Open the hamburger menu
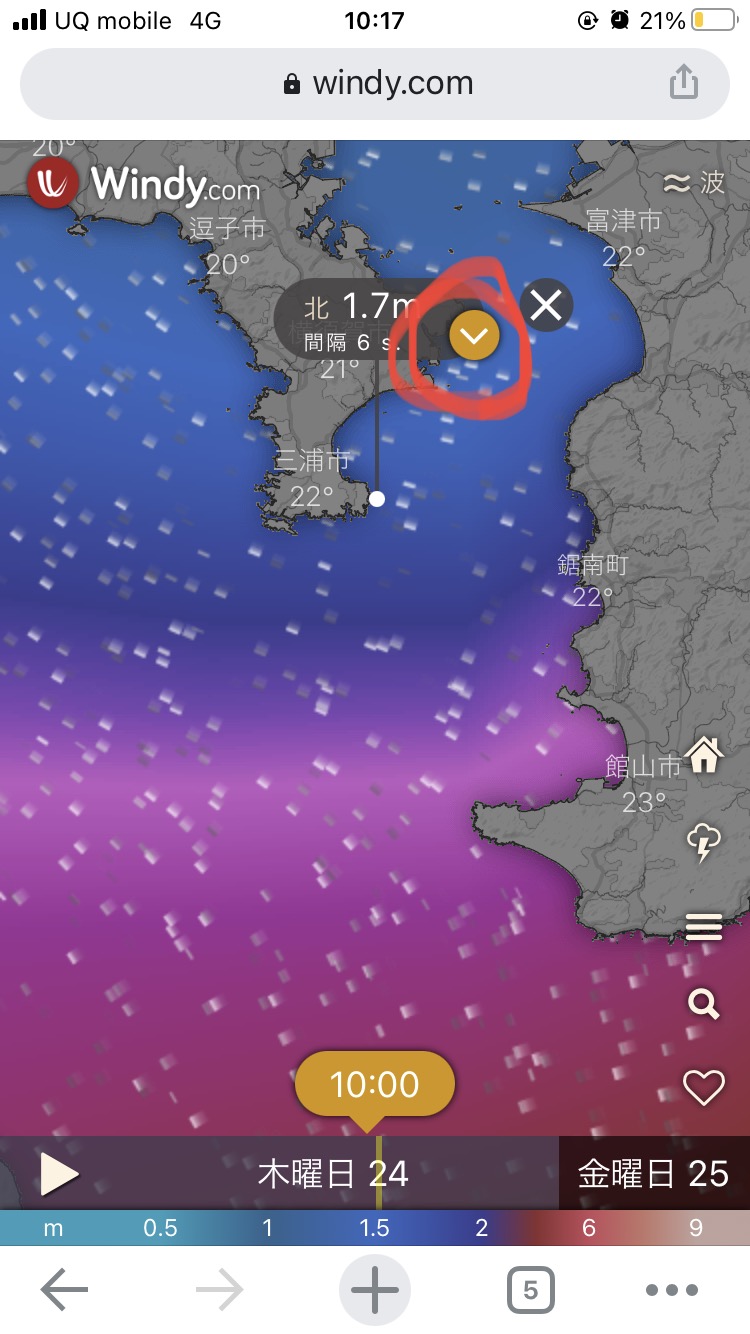 tap(704, 929)
